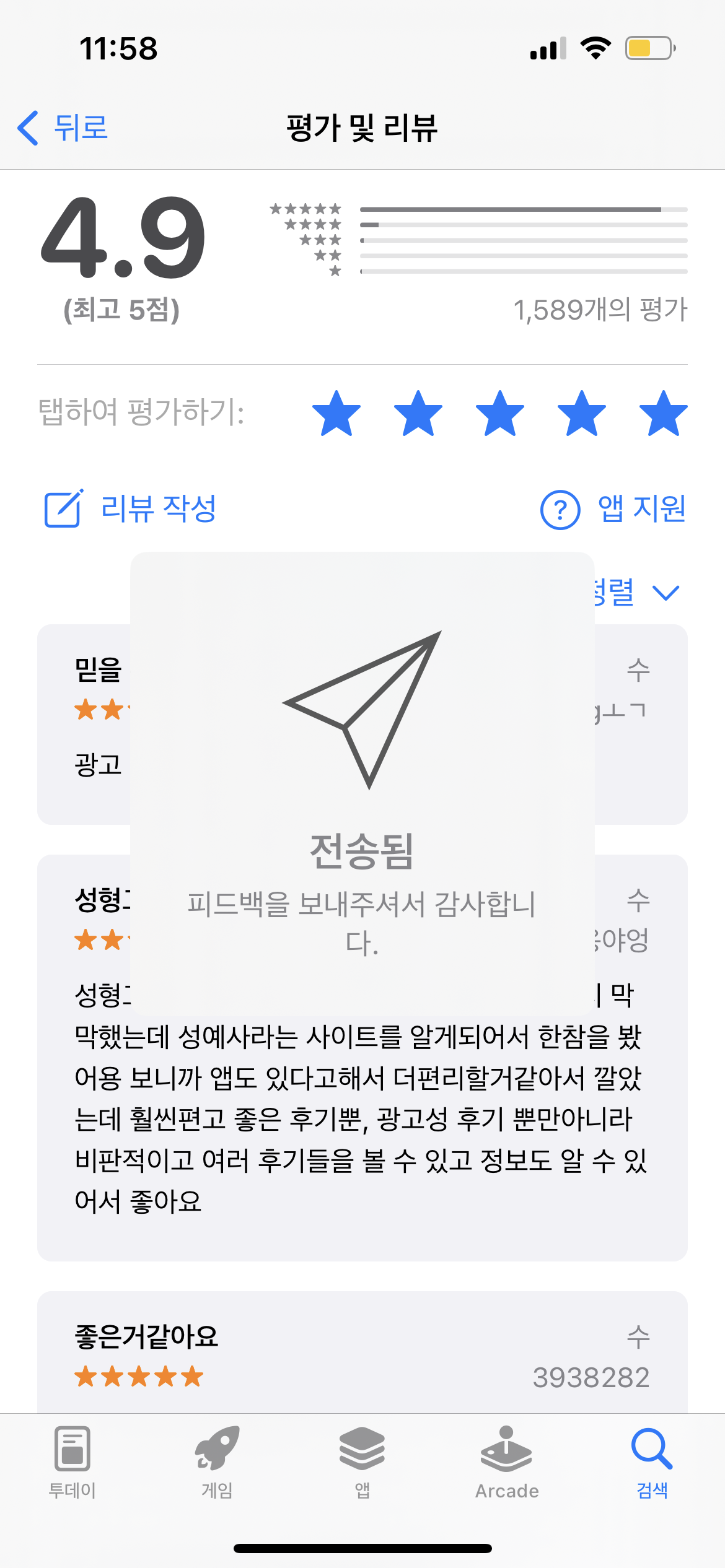
Task: Expand the review sort dropdown
Action: [638, 592]
